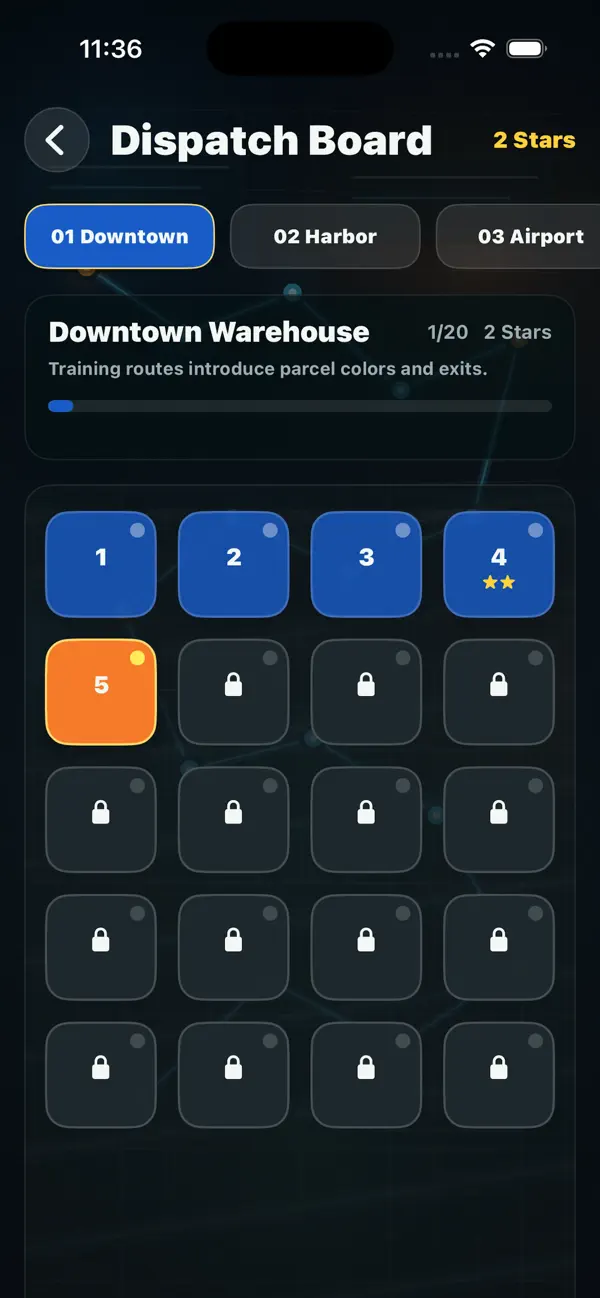Viewport: 600px width, 1298px height.
Task: Open level 1
Action: click(x=101, y=564)
